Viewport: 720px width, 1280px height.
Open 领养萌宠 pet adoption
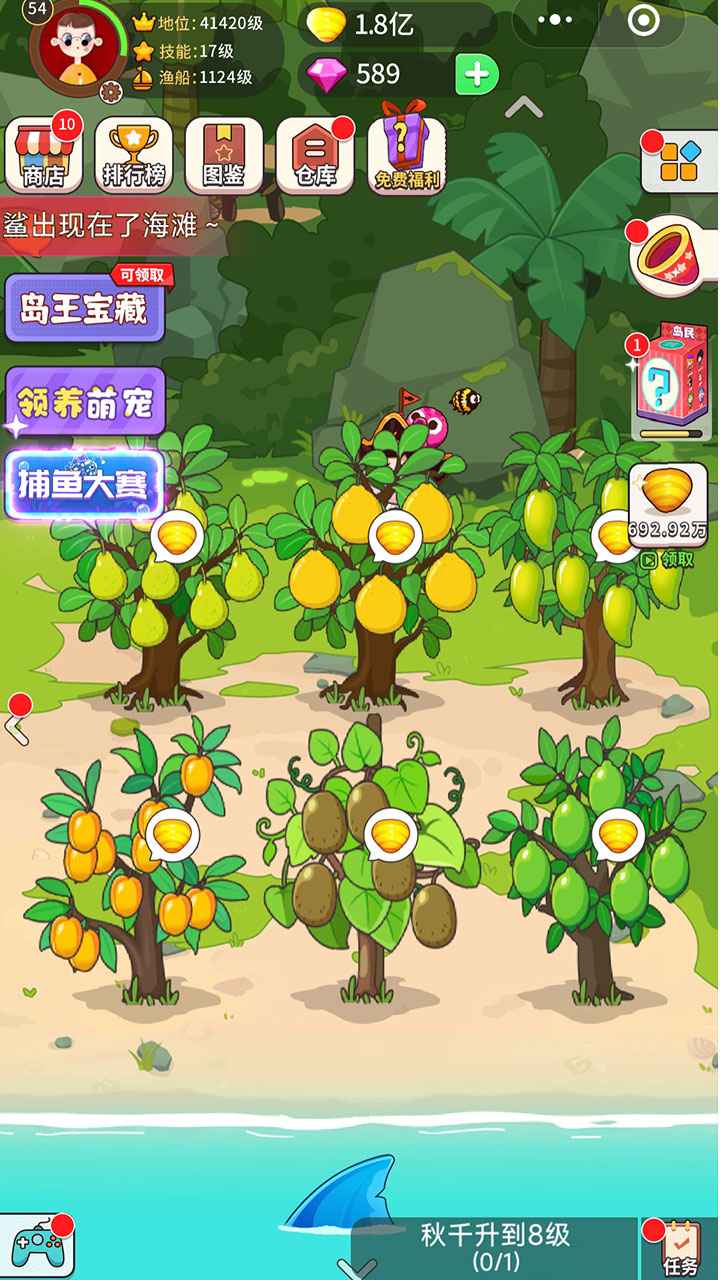[x=85, y=402]
